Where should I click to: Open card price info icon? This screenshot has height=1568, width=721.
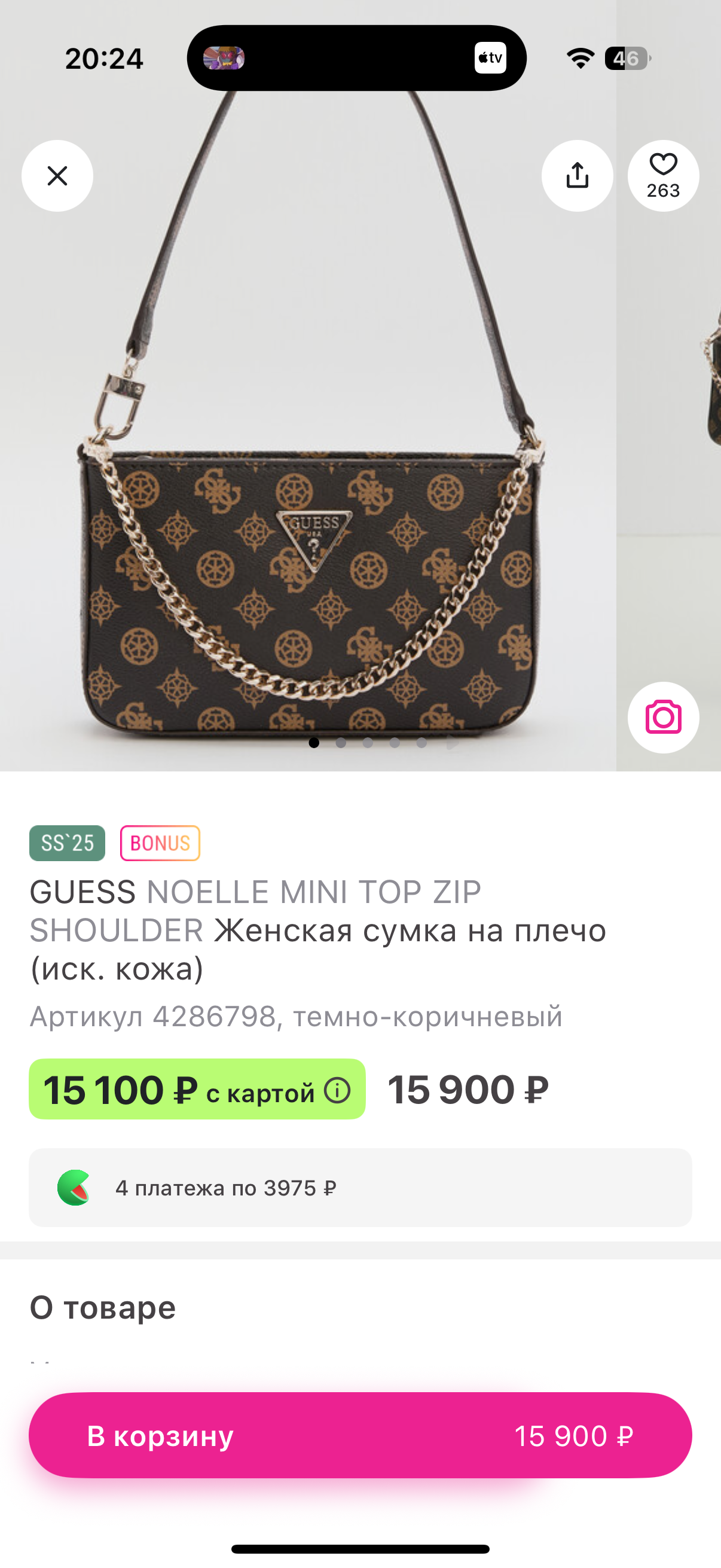pyautogui.click(x=338, y=1090)
